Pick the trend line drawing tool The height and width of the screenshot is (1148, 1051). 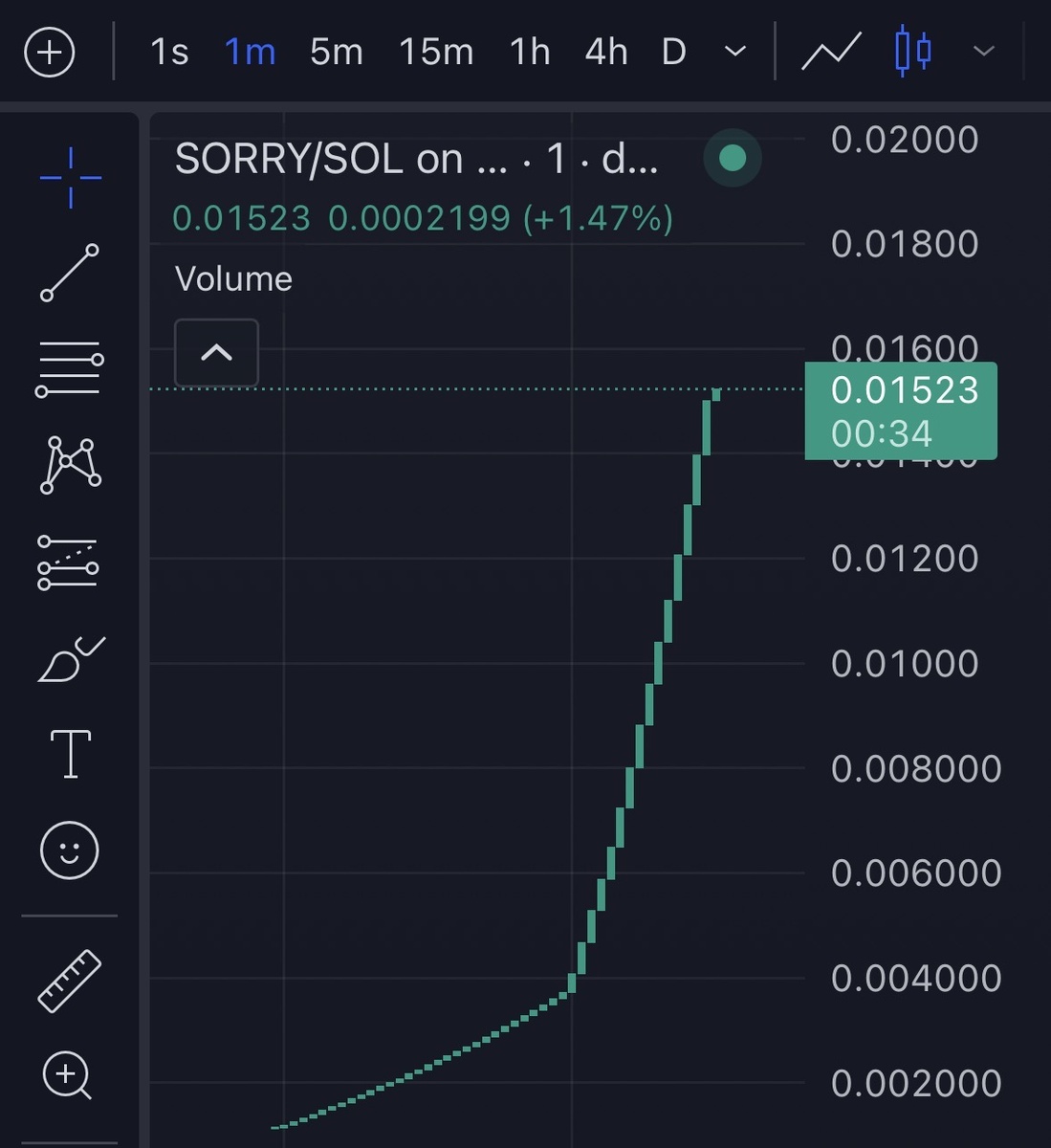click(70, 273)
